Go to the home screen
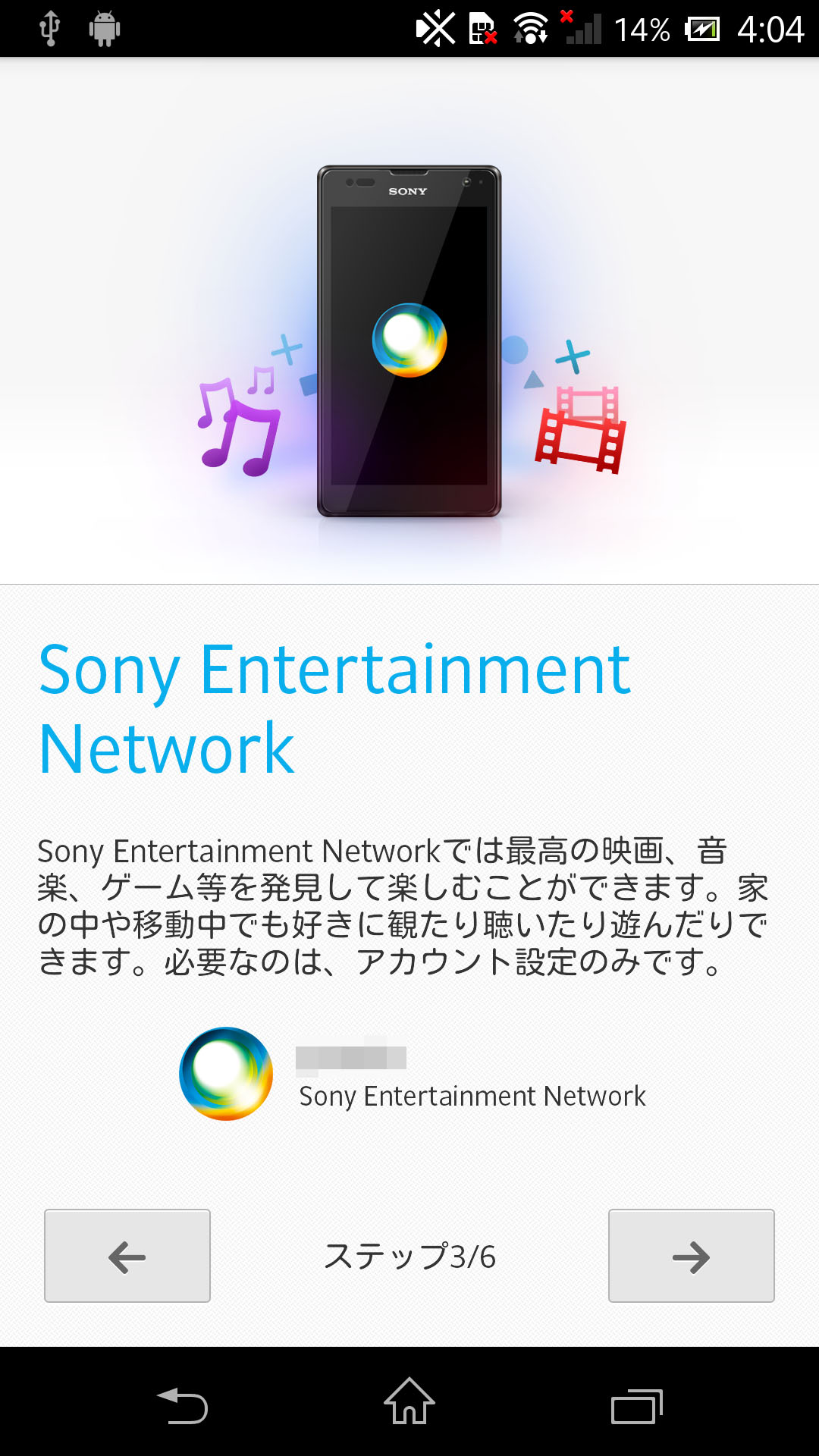 pos(409,1401)
